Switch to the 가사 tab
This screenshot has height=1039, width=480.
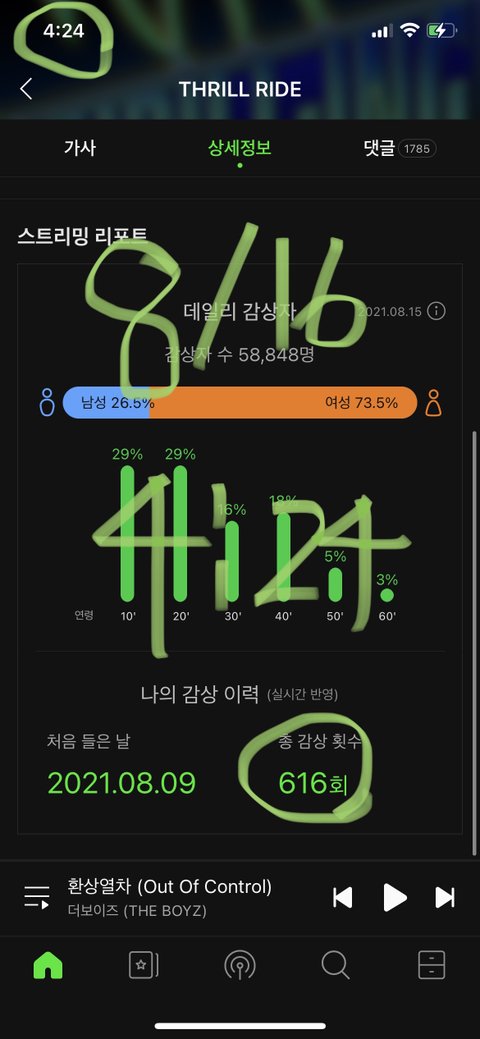80,147
